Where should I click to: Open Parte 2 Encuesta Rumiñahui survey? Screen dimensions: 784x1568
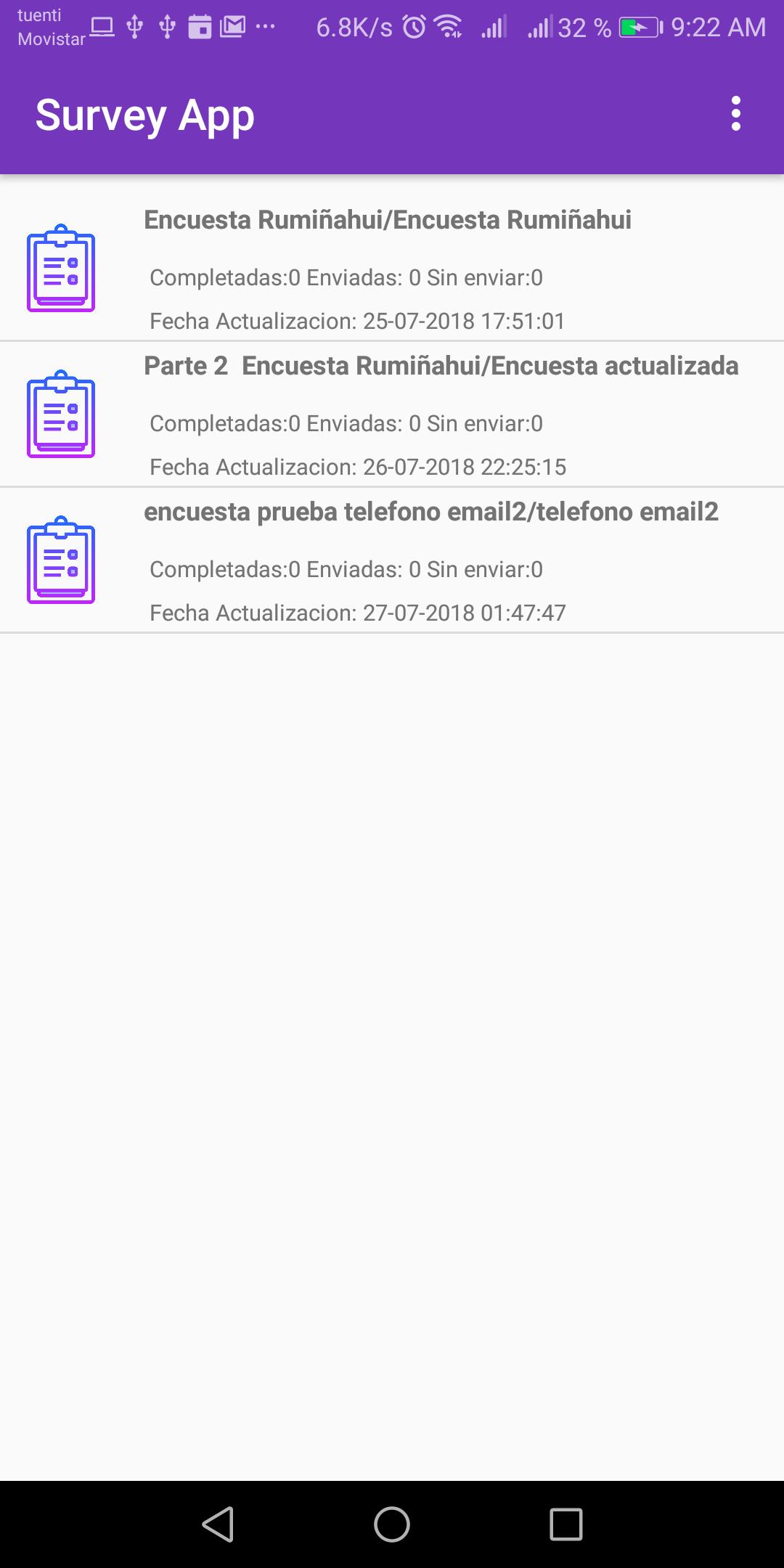[x=440, y=367]
